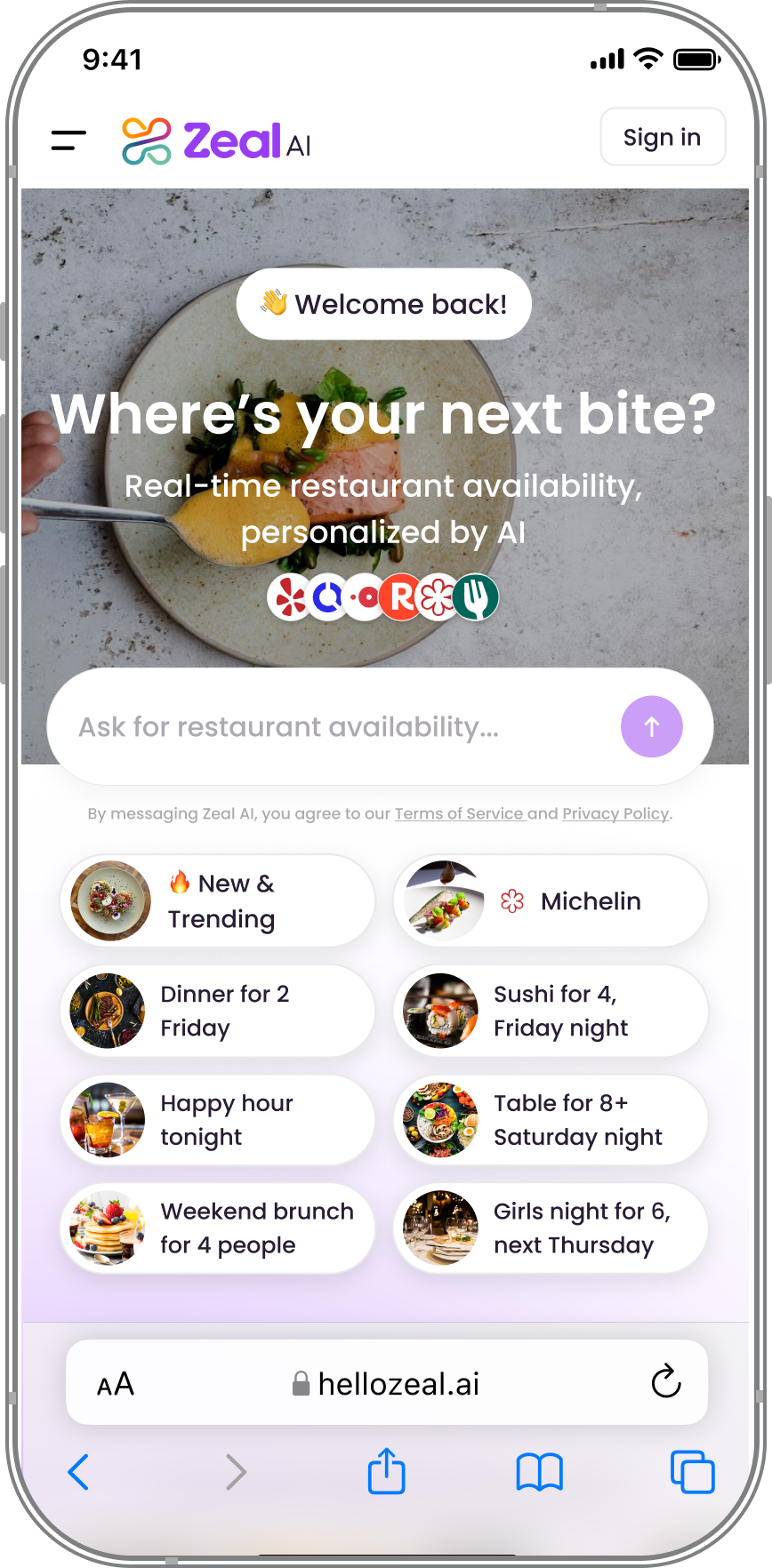Open Safari's share sheet
Viewport: 772px width, 1568px height.
tap(387, 1471)
